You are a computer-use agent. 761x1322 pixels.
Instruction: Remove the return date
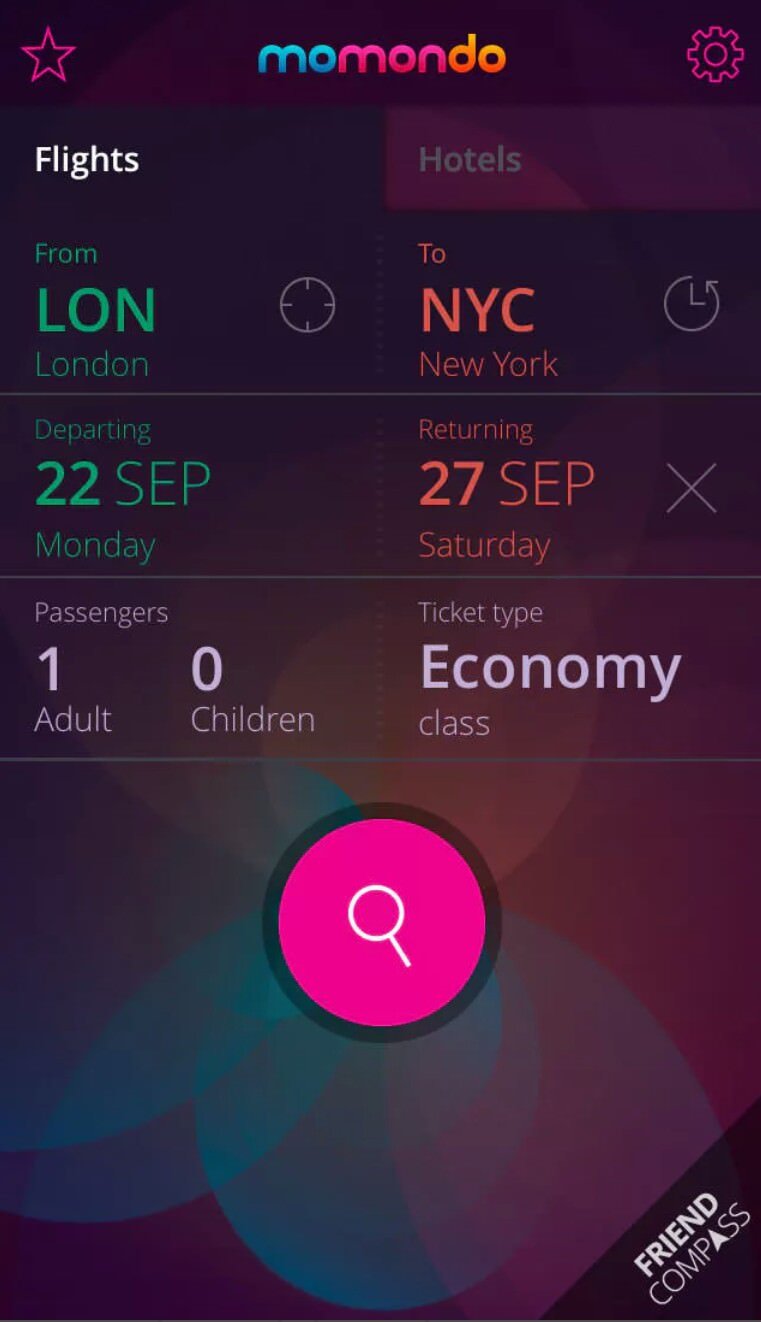691,489
